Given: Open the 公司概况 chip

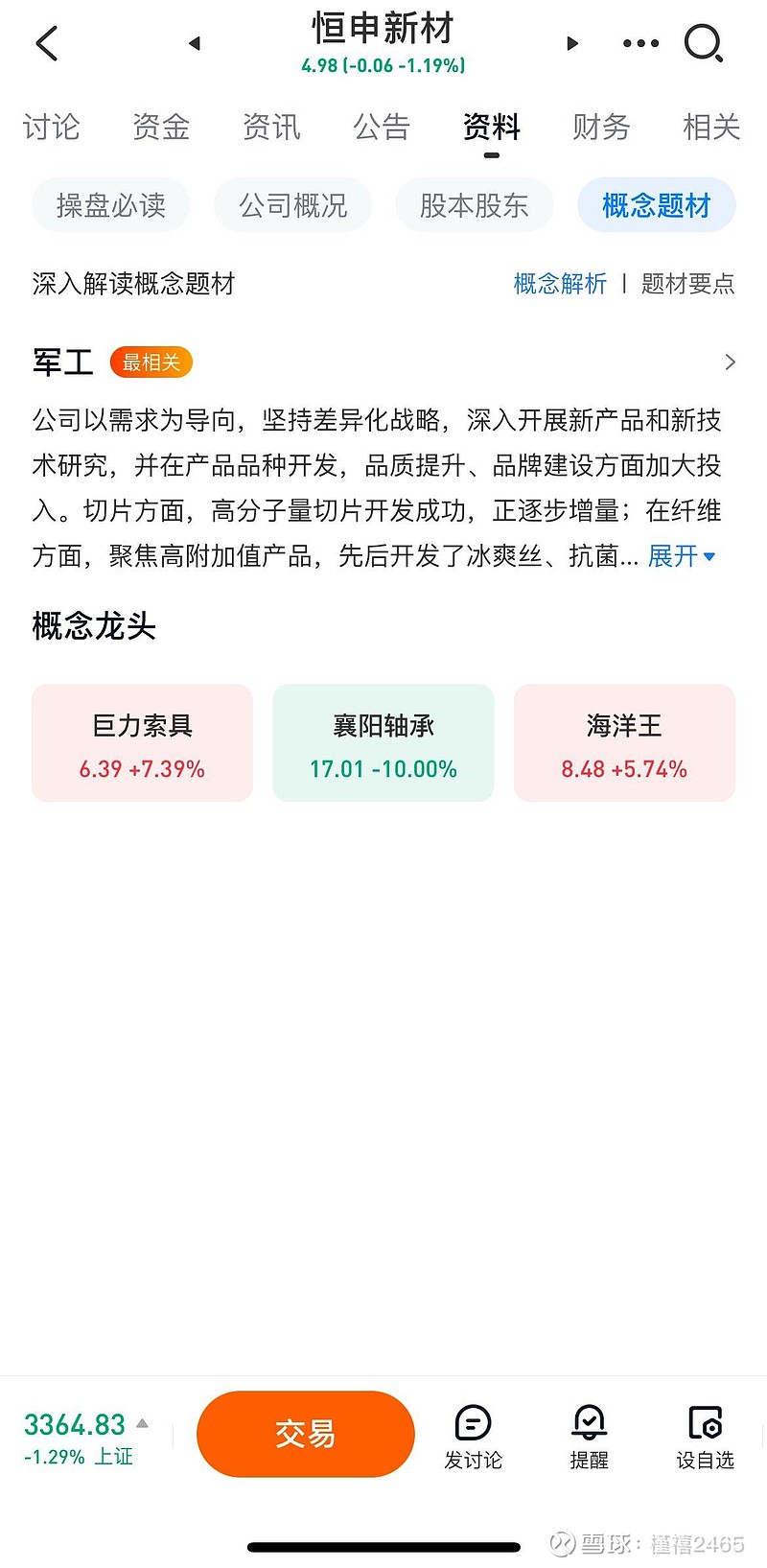Looking at the screenshot, I should tap(292, 205).
